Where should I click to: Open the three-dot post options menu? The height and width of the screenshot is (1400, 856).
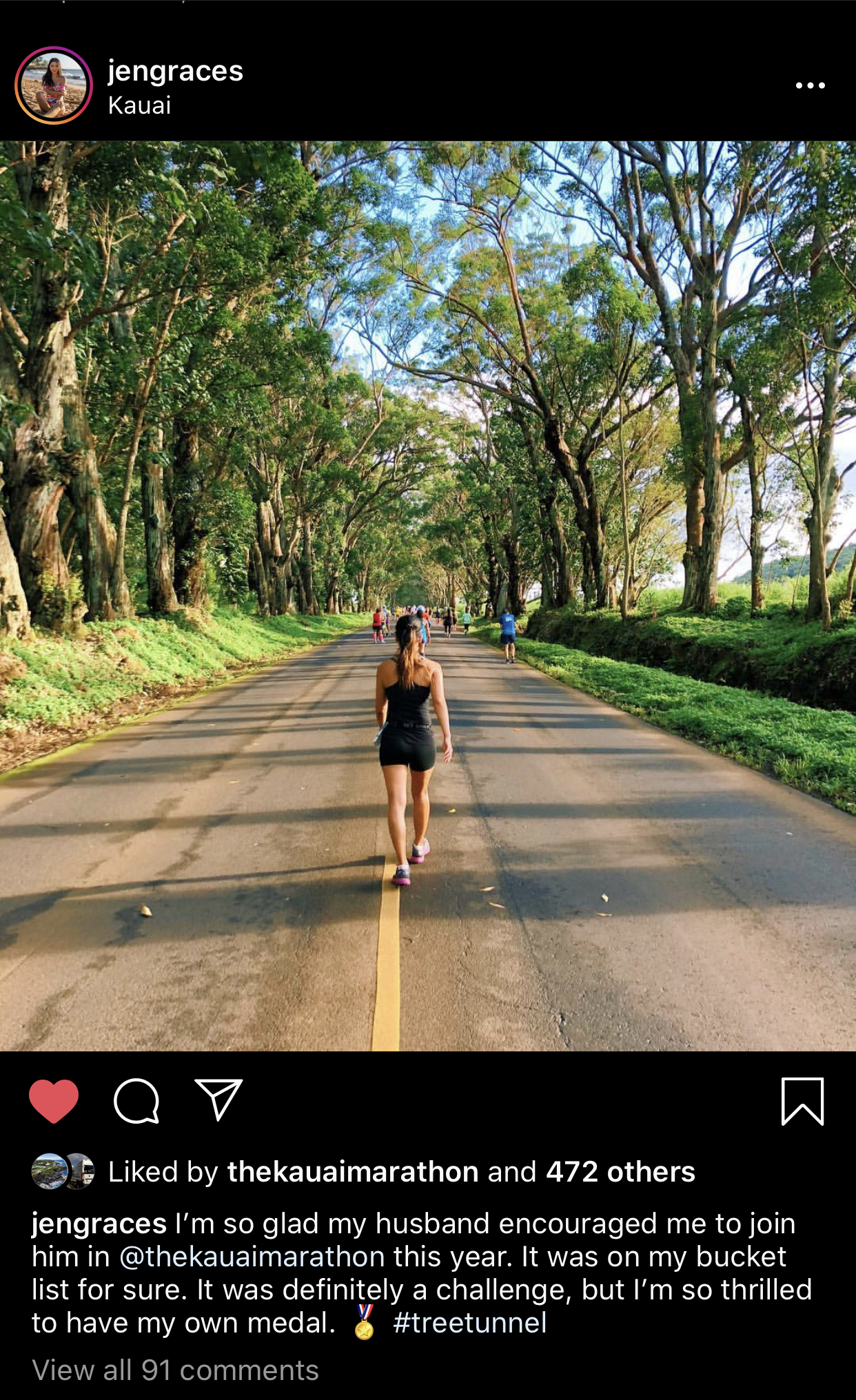point(810,85)
